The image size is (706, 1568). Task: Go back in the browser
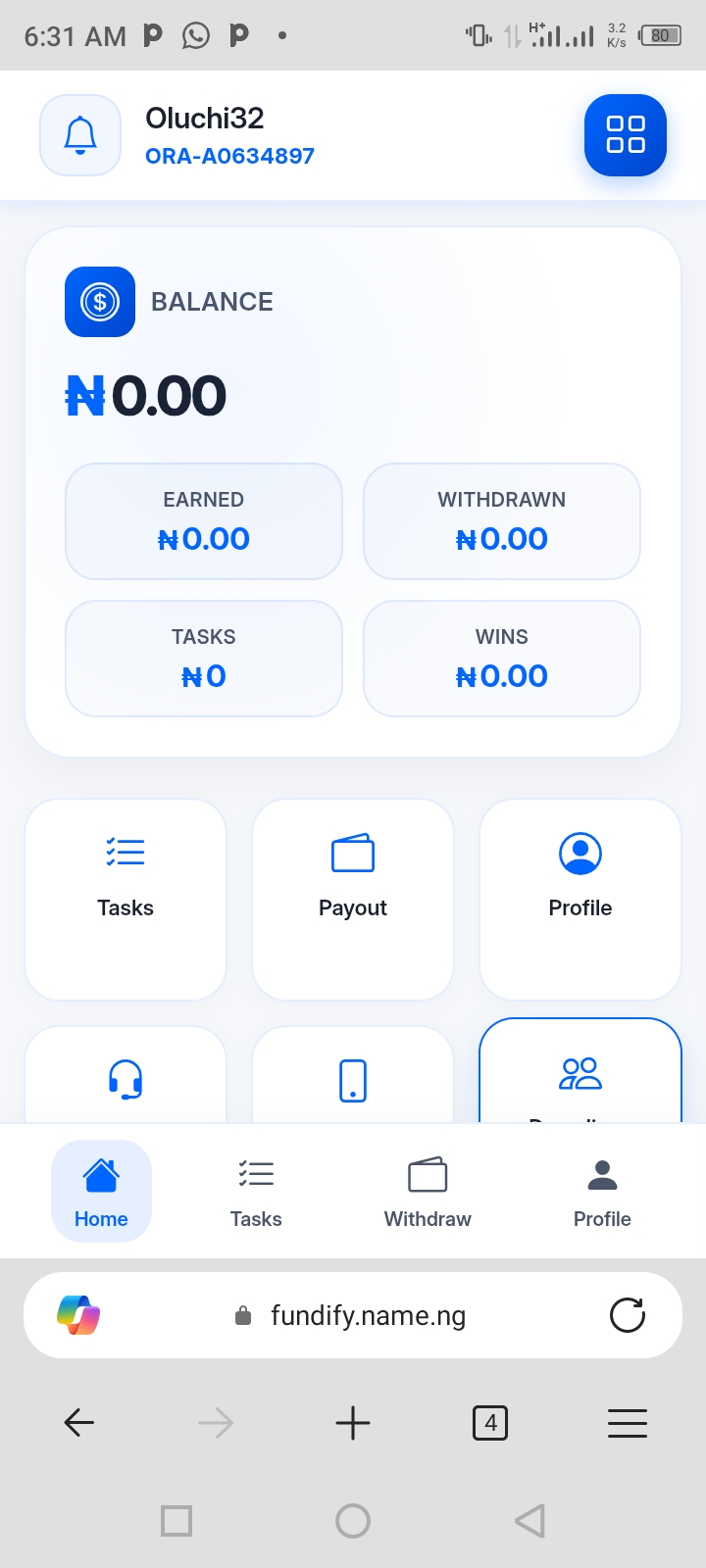[x=78, y=1423]
